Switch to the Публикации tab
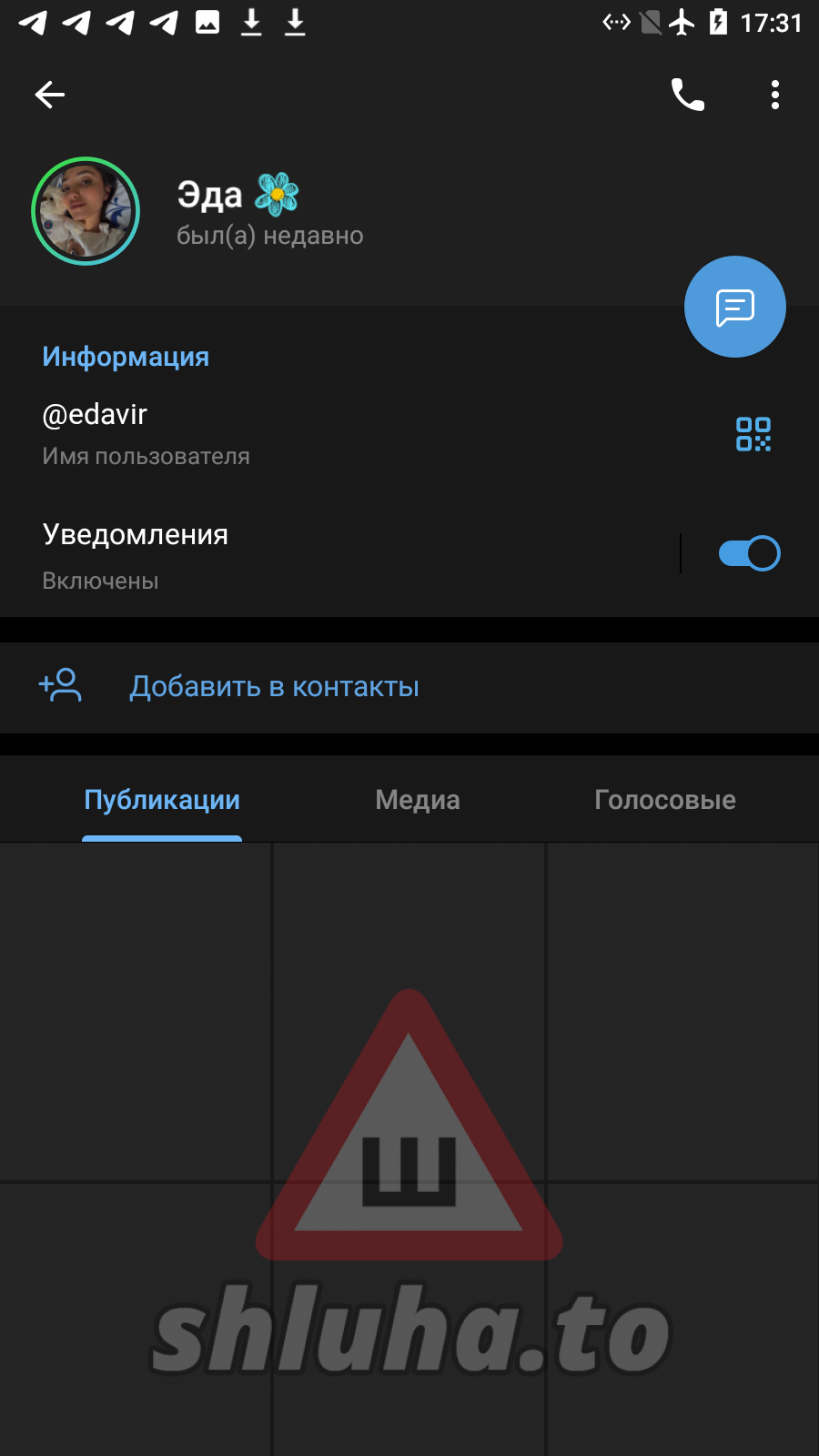Screen dimensions: 819x1456 tap(162, 800)
